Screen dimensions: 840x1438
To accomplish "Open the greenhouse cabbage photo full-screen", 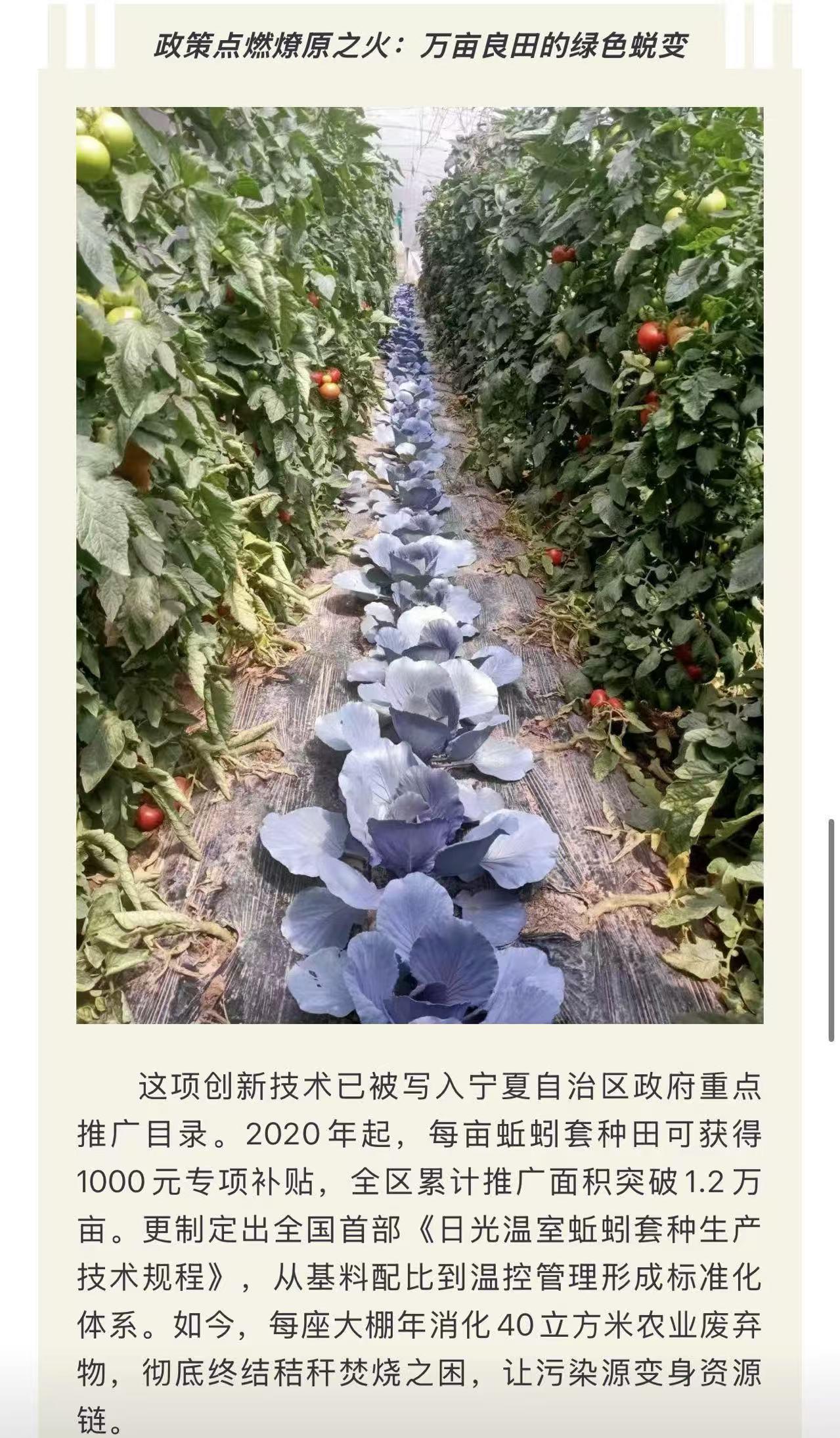I will [x=419, y=565].
